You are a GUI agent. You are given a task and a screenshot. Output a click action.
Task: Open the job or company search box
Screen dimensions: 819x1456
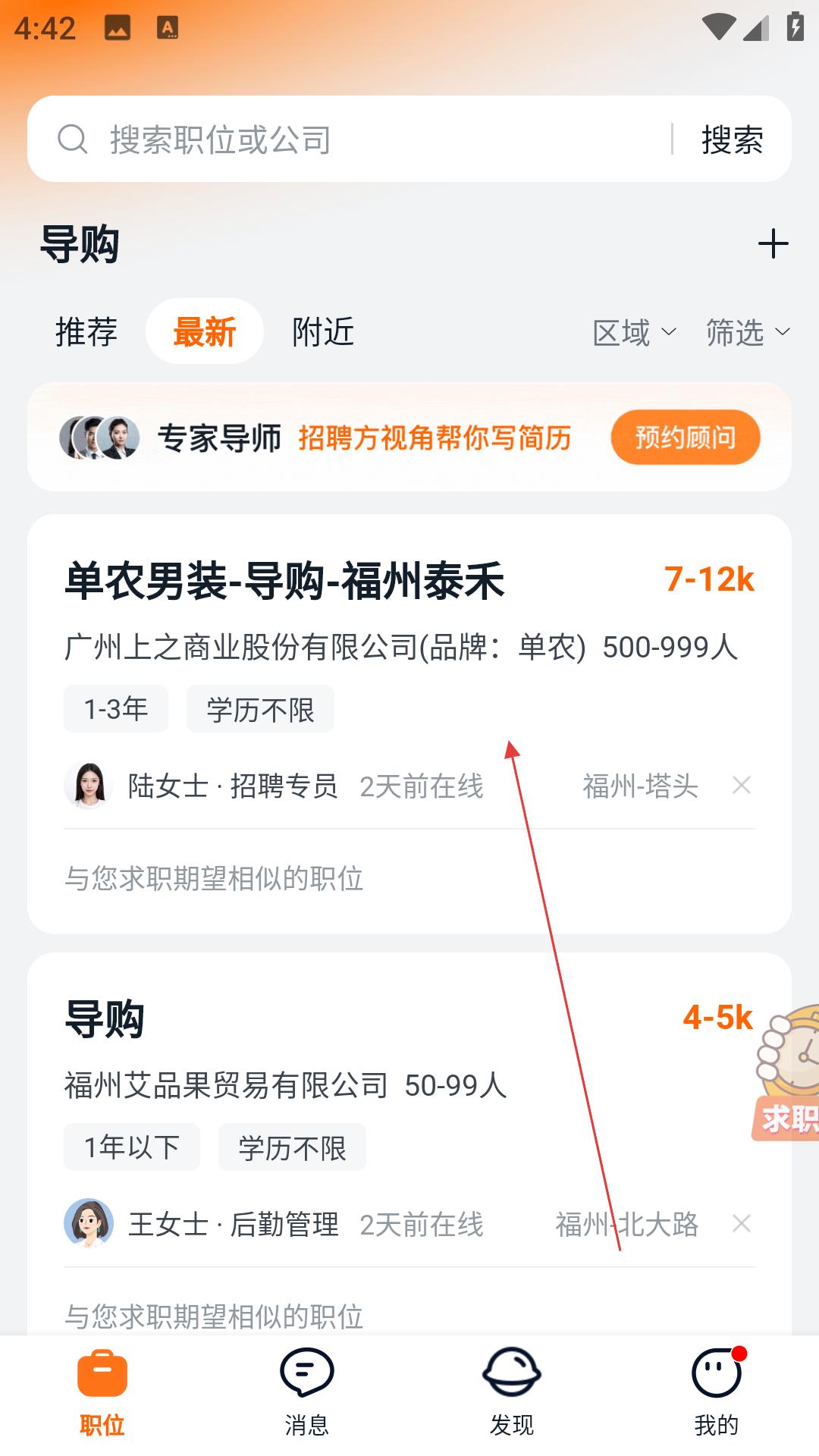click(364, 140)
